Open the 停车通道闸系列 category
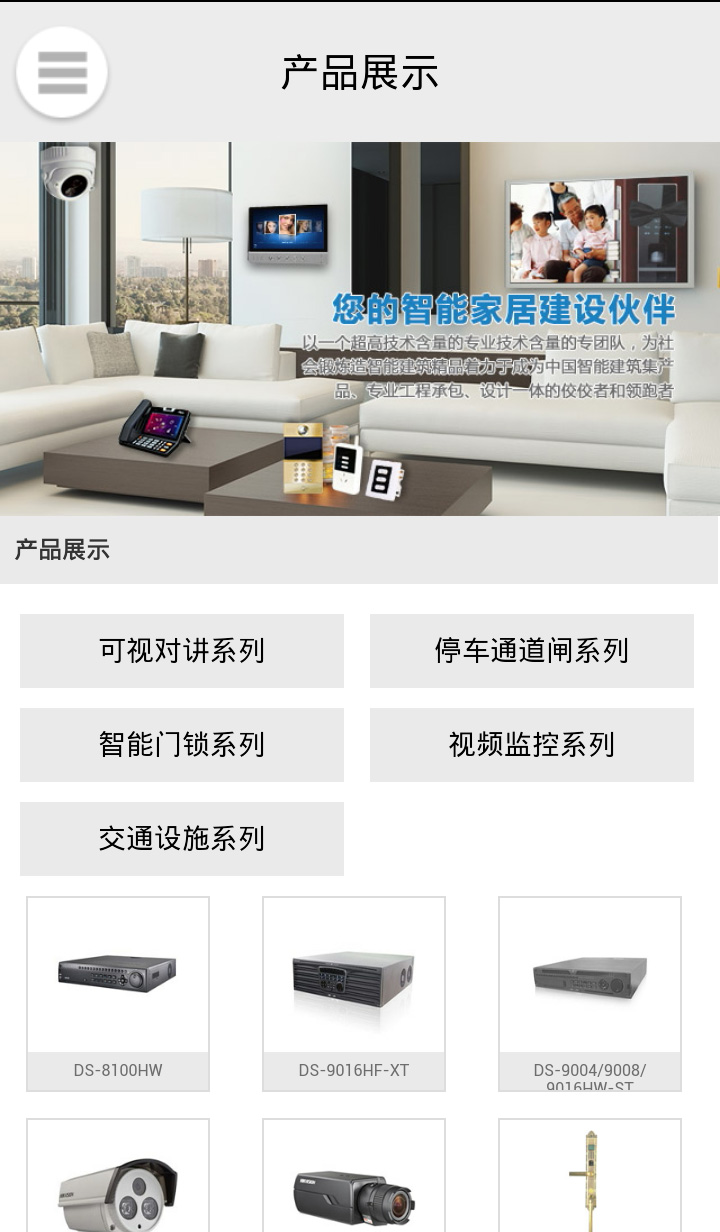This screenshot has width=720, height=1232. tap(532, 651)
